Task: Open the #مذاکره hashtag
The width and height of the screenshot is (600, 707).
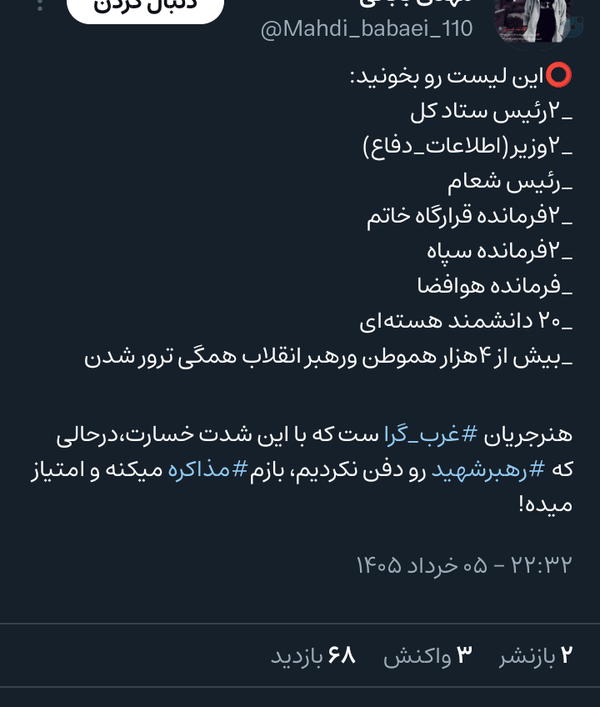Action: tap(208, 470)
